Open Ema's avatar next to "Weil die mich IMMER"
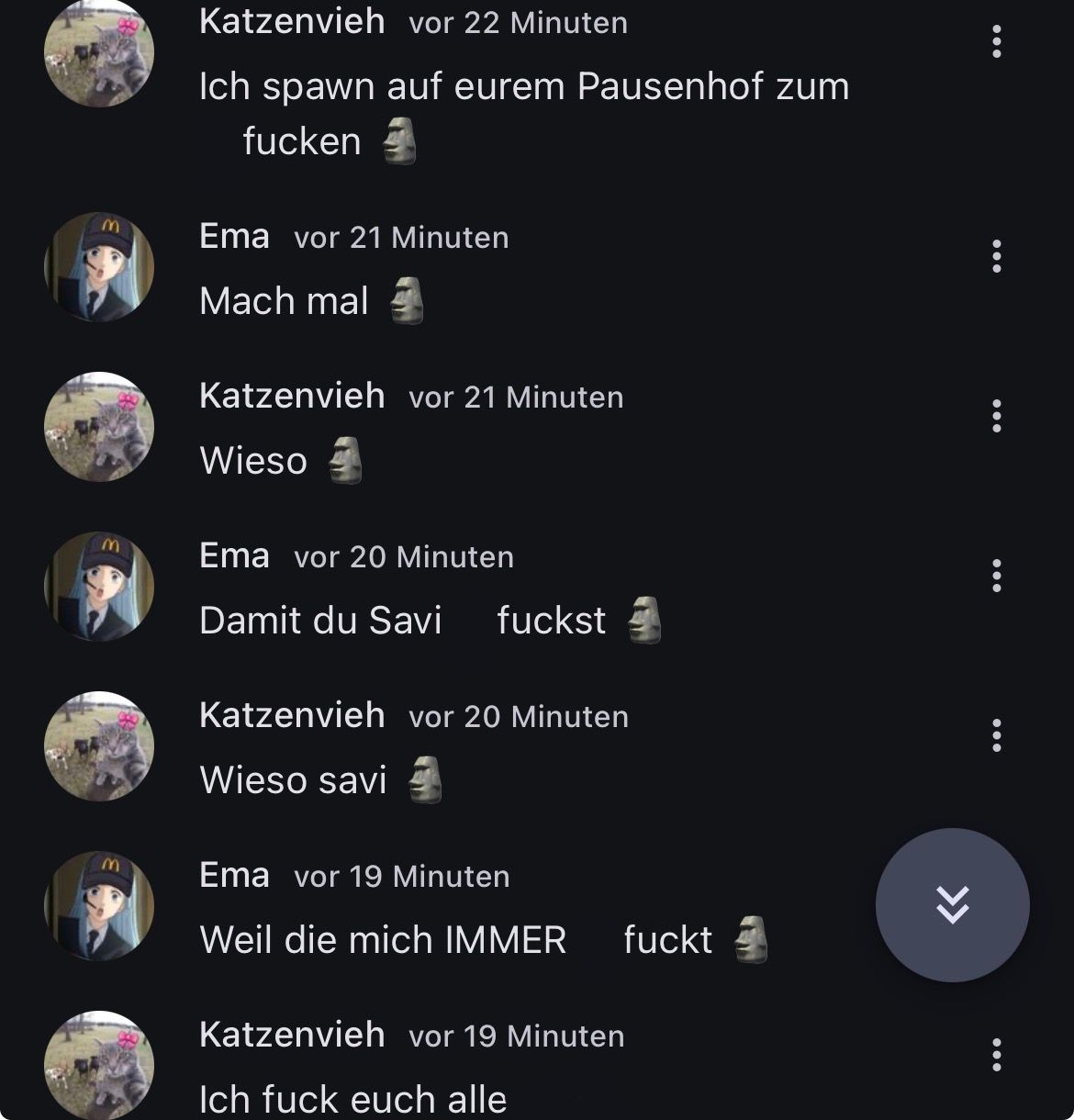Screen dimensions: 1074x1120 click(x=99, y=906)
